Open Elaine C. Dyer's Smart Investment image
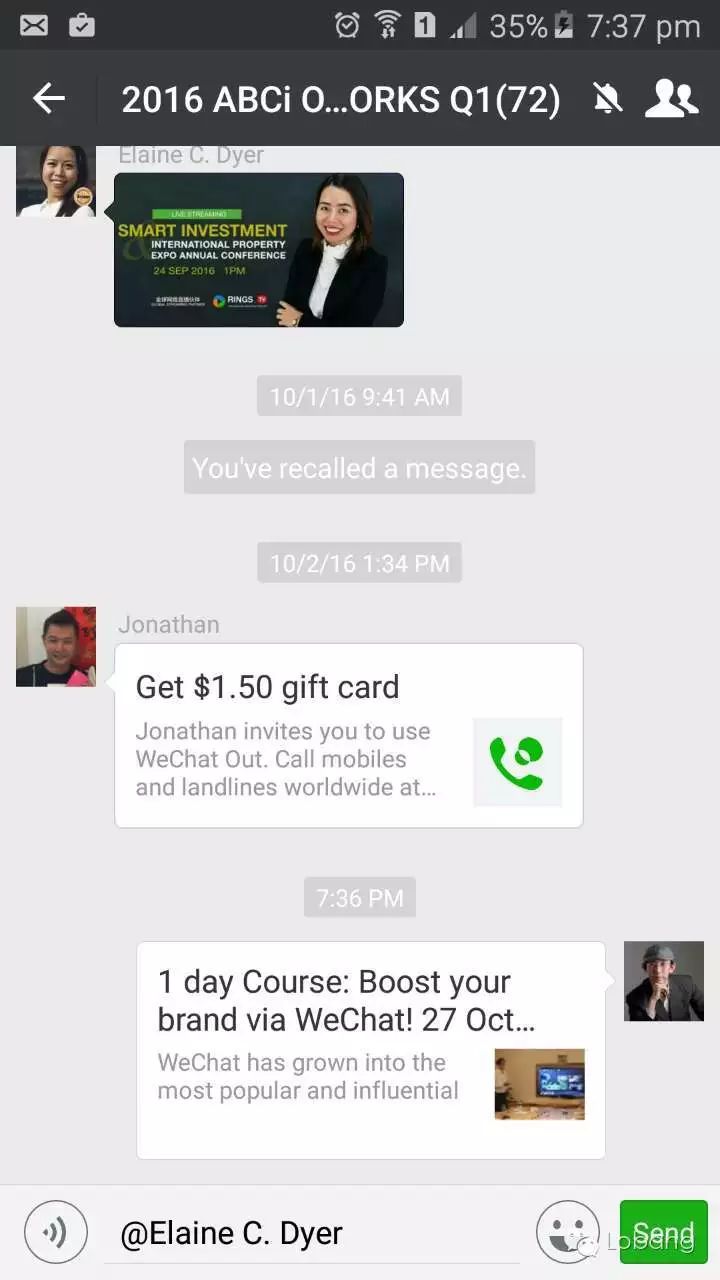The image size is (720, 1280). point(259,250)
